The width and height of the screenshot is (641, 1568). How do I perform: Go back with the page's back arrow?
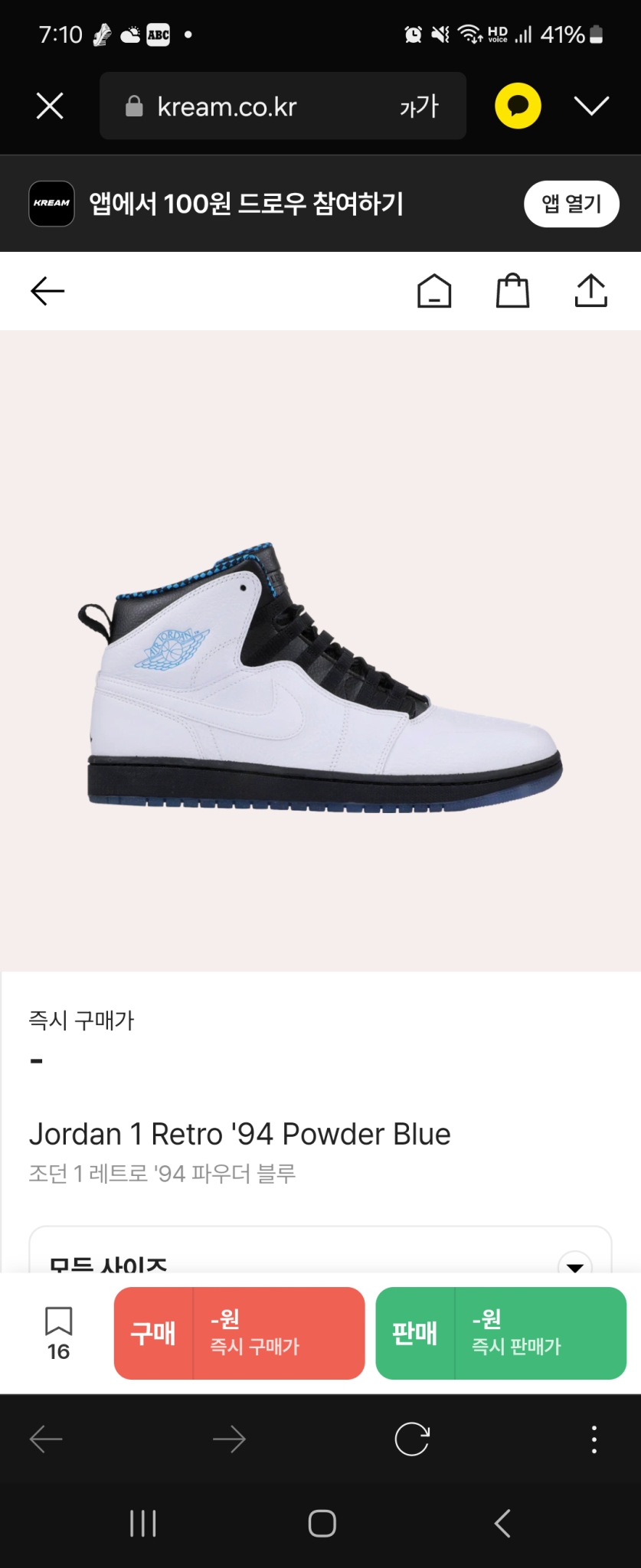click(x=47, y=291)
